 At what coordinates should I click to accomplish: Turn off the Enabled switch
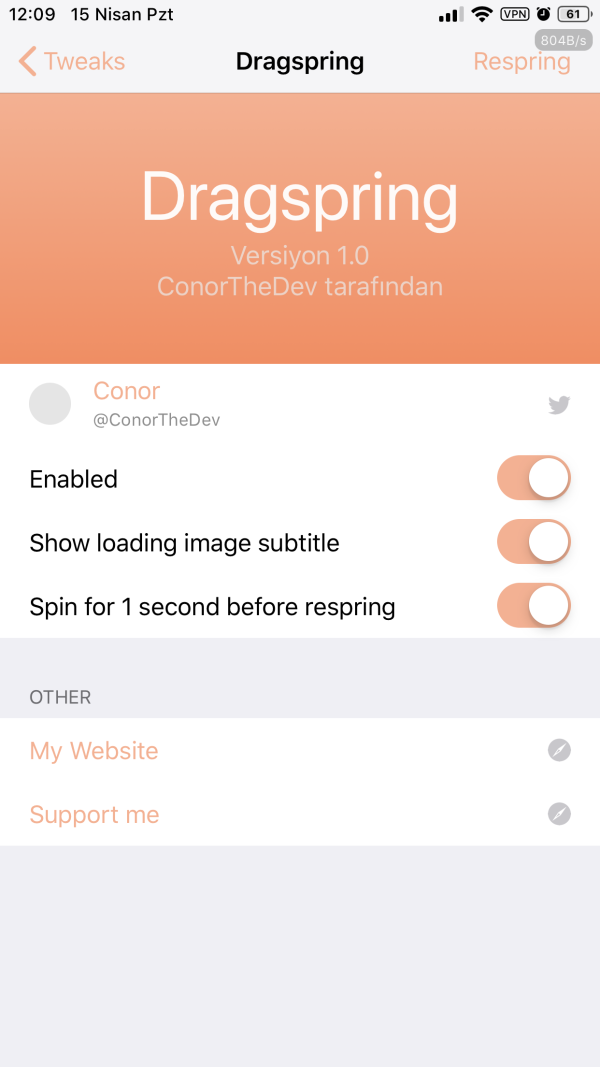(533, 478)
